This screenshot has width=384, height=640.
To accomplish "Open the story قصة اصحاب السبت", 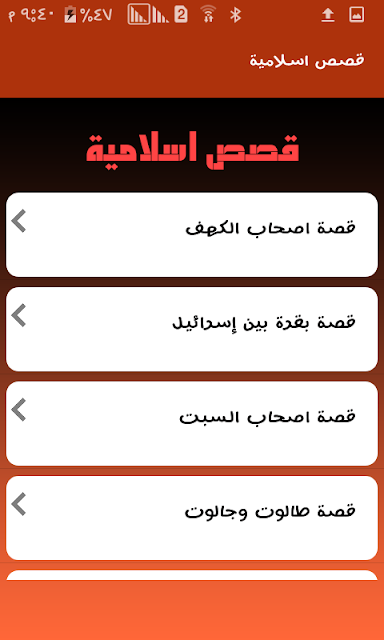I will [x=192, y=424].
